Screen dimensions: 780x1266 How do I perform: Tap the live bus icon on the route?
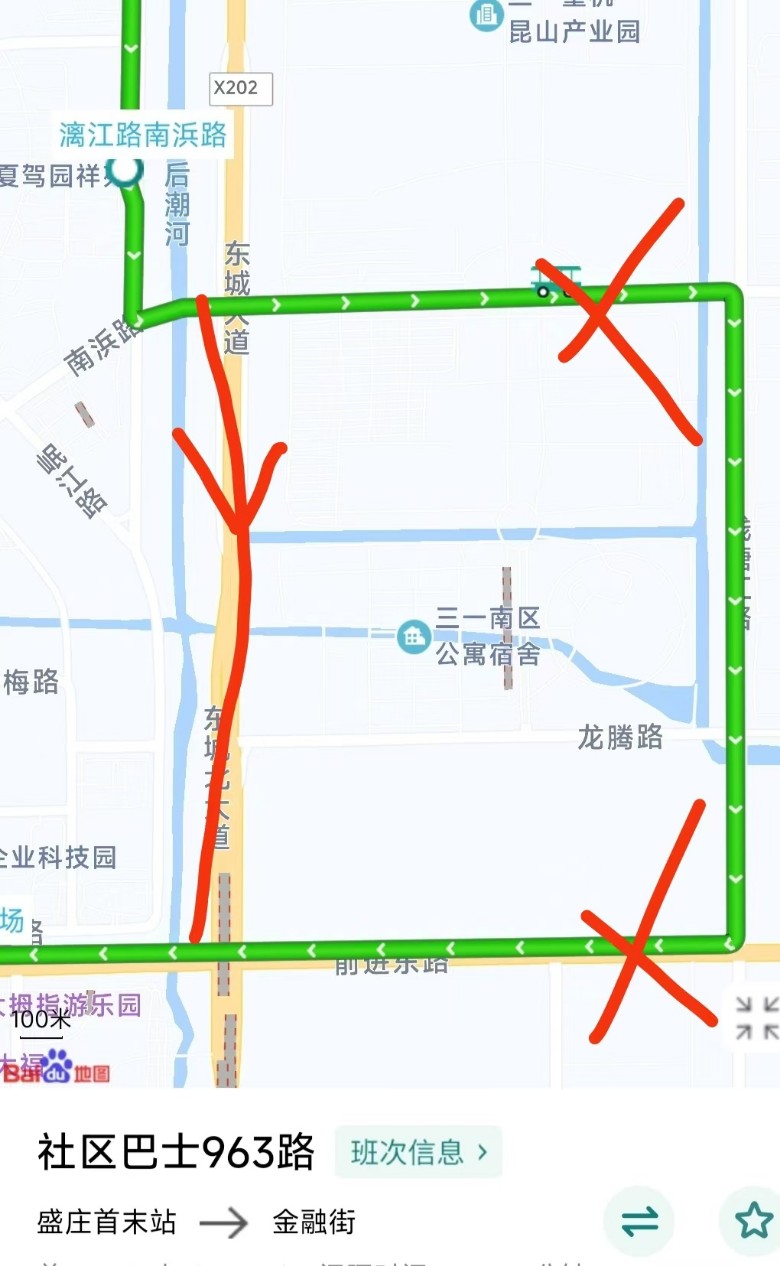555,282
